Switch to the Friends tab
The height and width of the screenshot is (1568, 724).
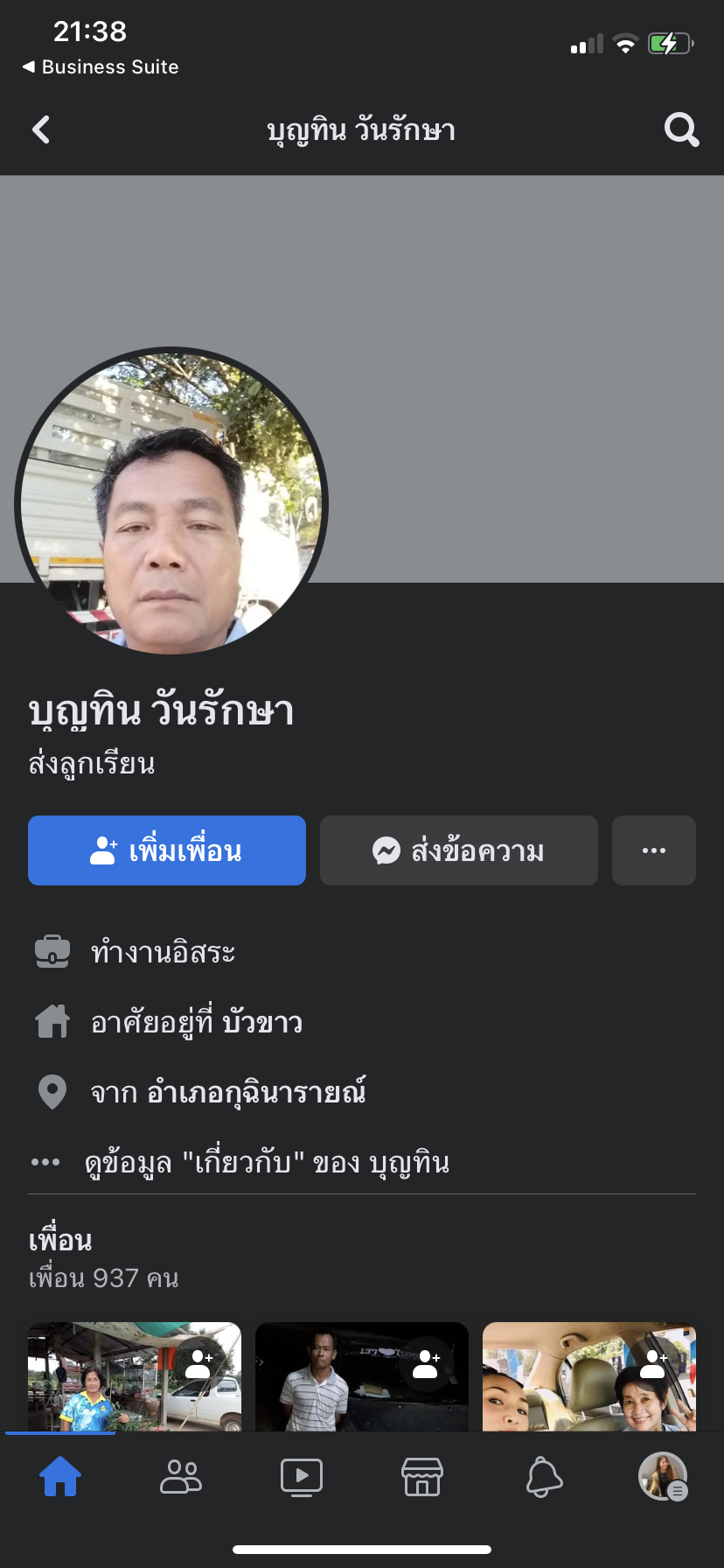click(x=181, y=1477)
